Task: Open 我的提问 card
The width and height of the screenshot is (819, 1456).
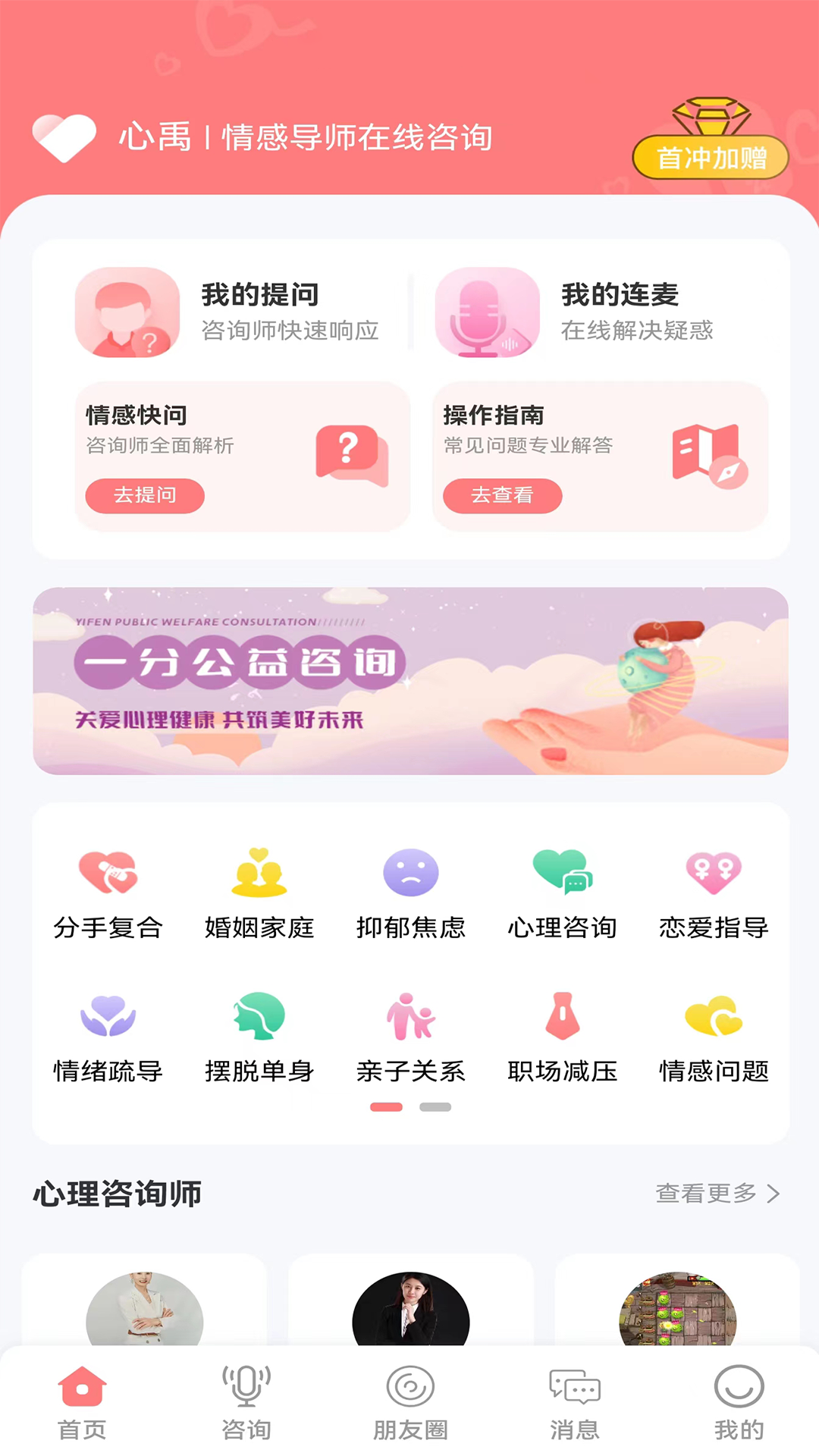Action: [x=227, y=312]
